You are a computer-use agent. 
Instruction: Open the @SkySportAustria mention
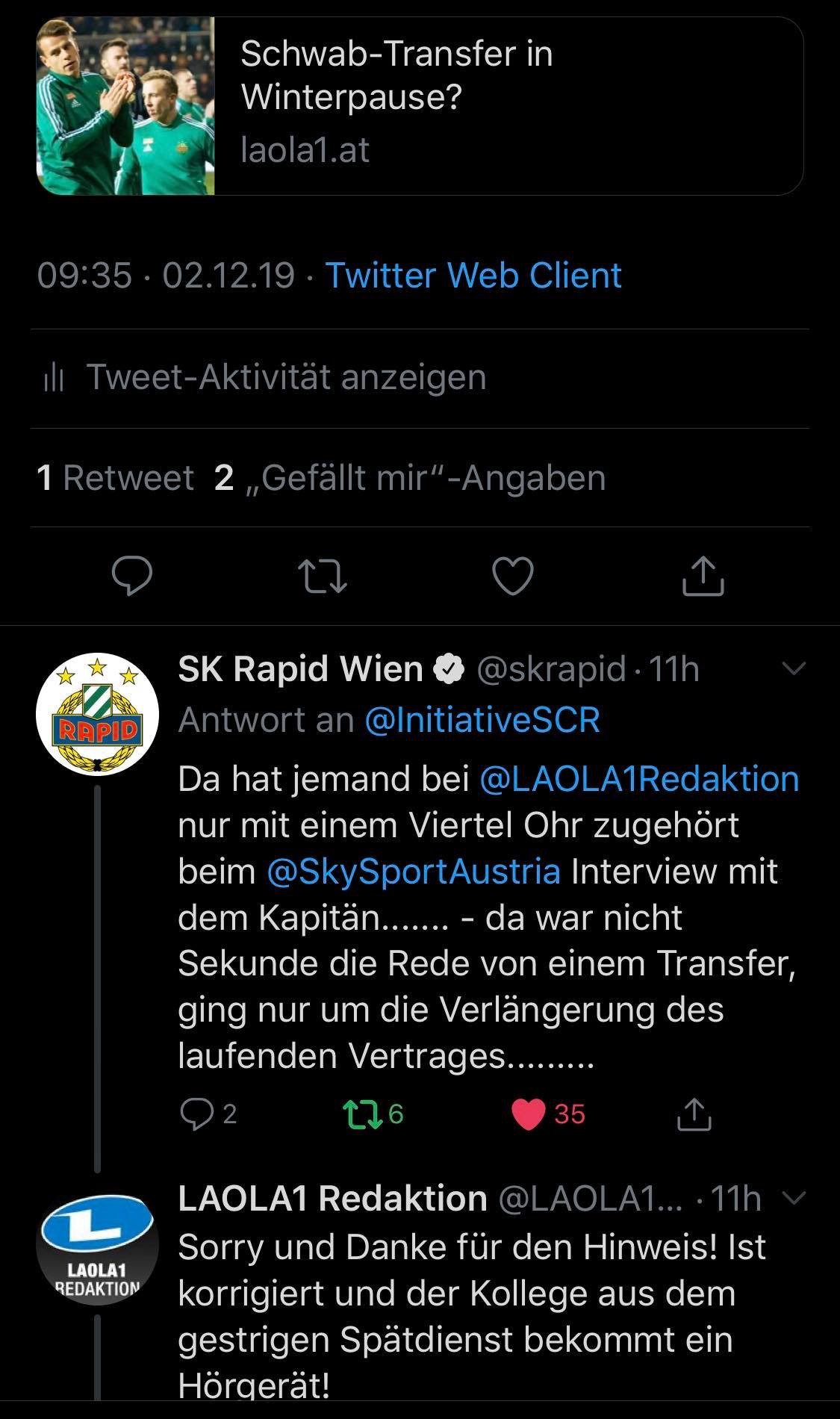[x=413, y=872]
